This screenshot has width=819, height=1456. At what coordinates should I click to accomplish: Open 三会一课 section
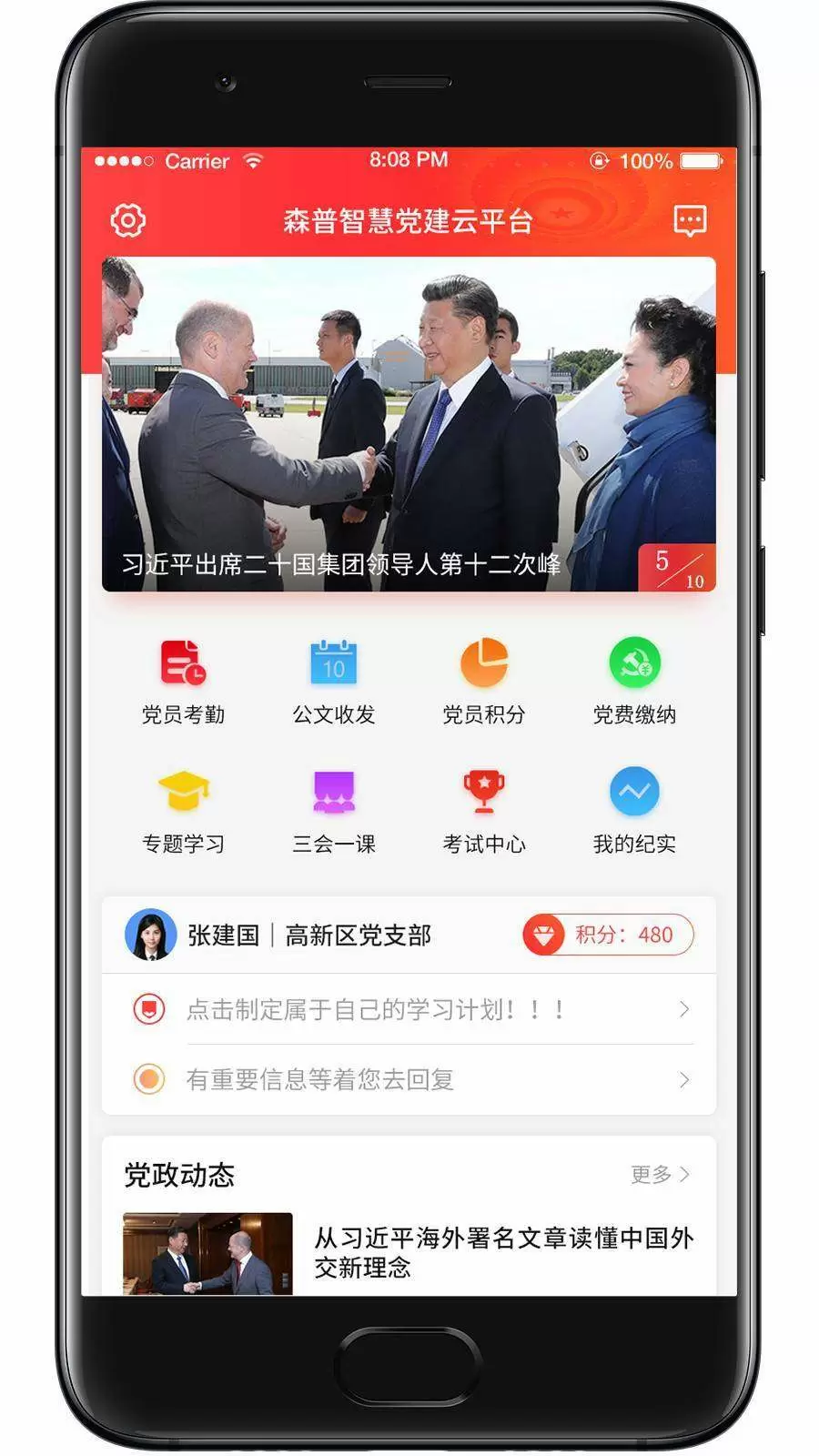(x=333, y=810)
